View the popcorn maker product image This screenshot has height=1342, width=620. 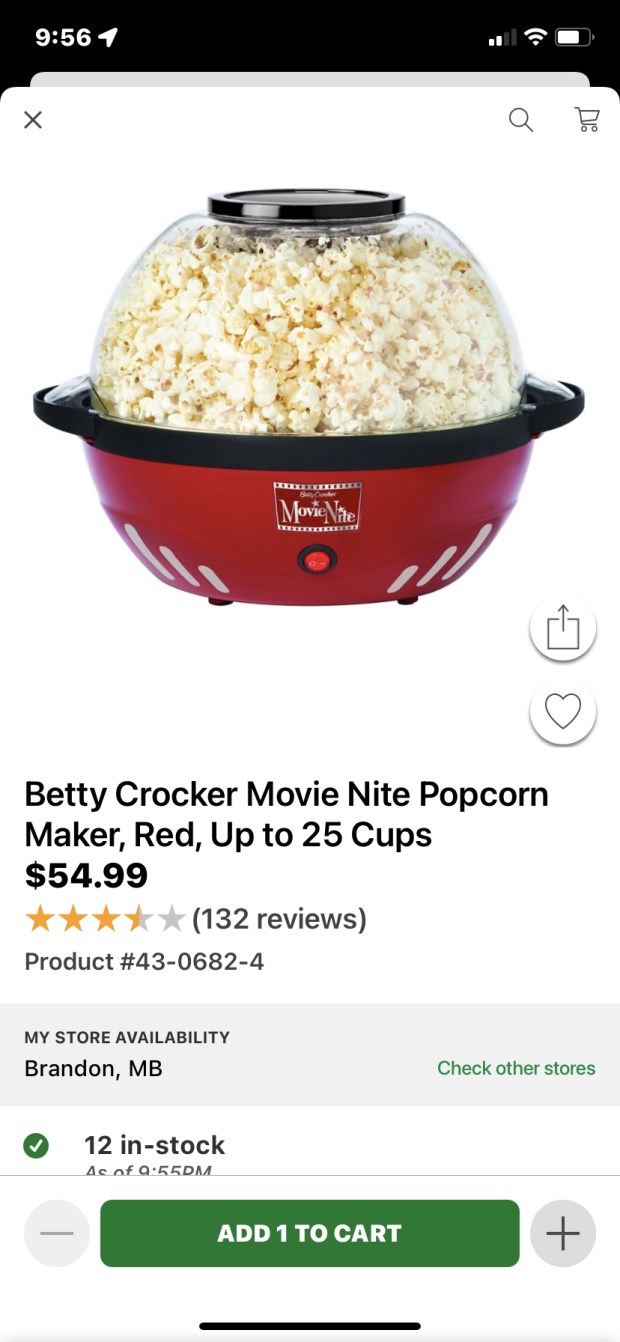[308, 400]
